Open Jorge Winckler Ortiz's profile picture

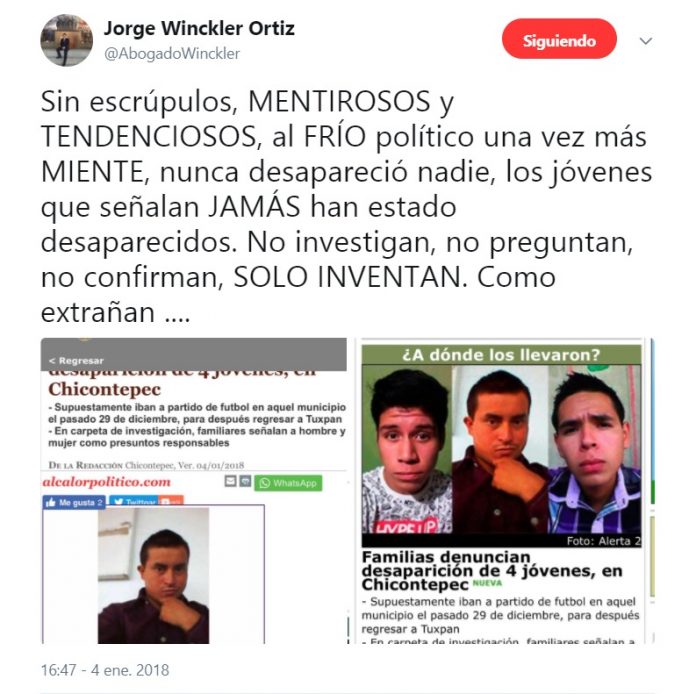click(66, 40)
